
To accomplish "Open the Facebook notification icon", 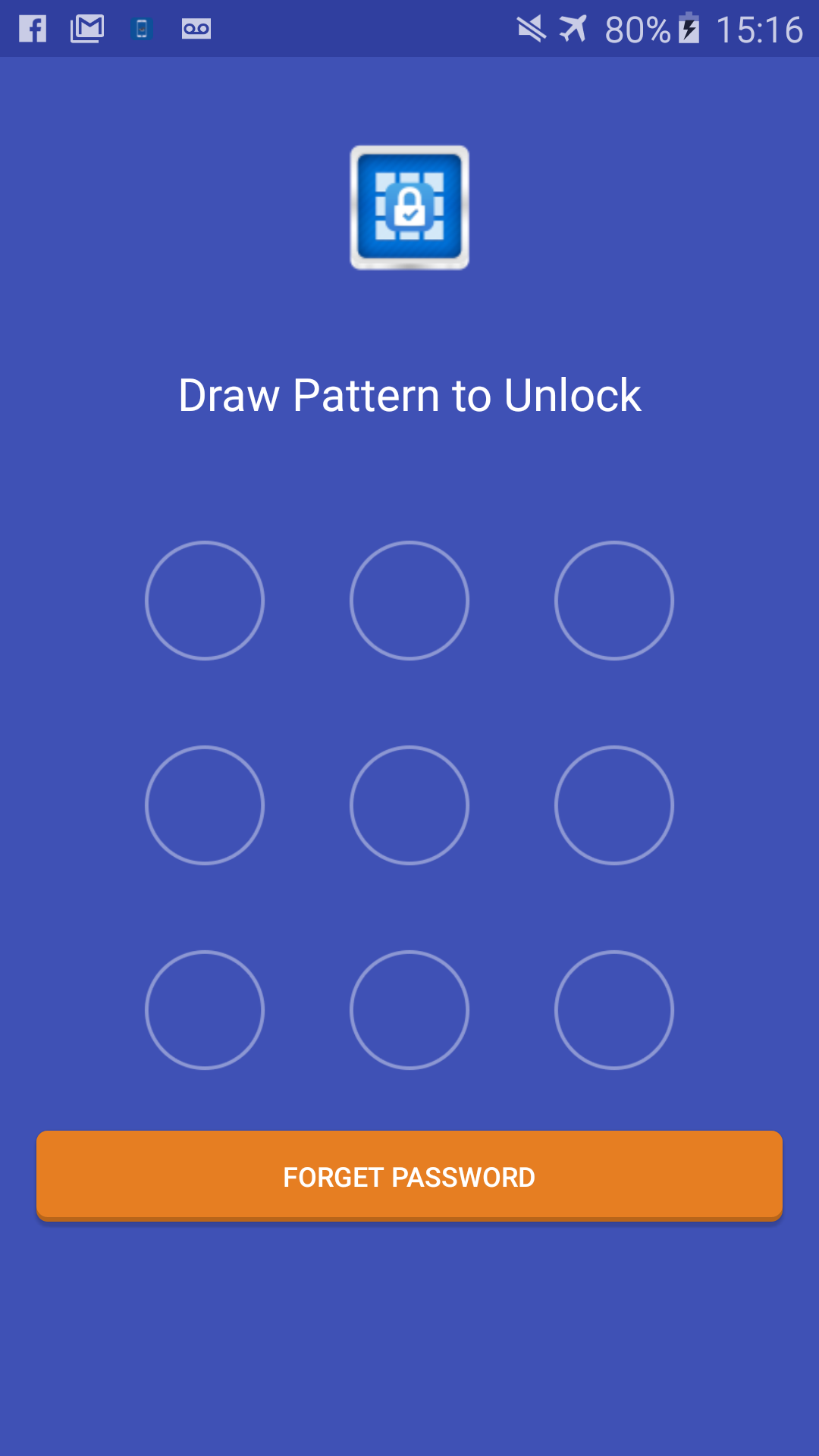I will [x=34, y=29].
